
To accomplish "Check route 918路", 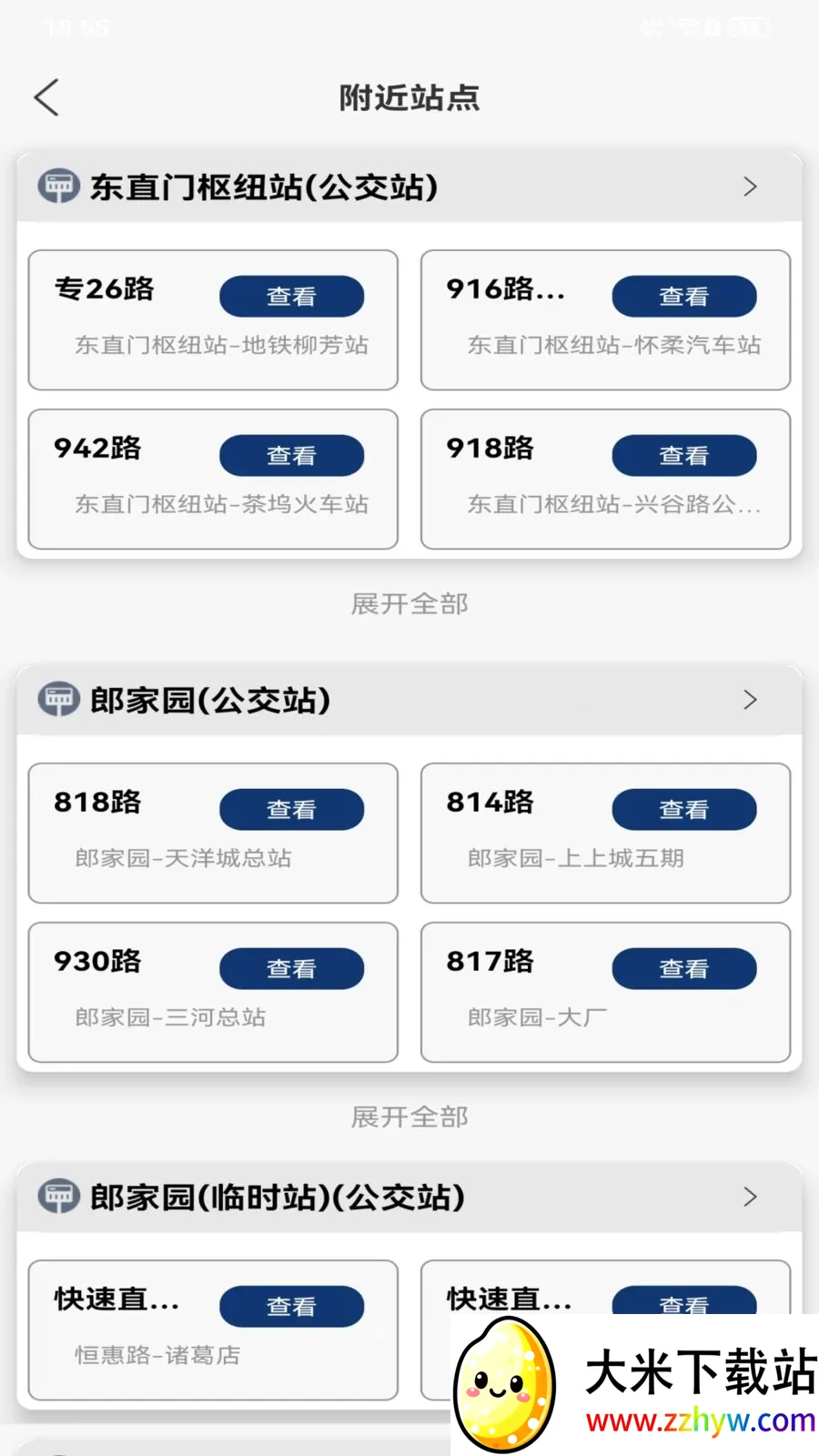I will click(683, 456).
